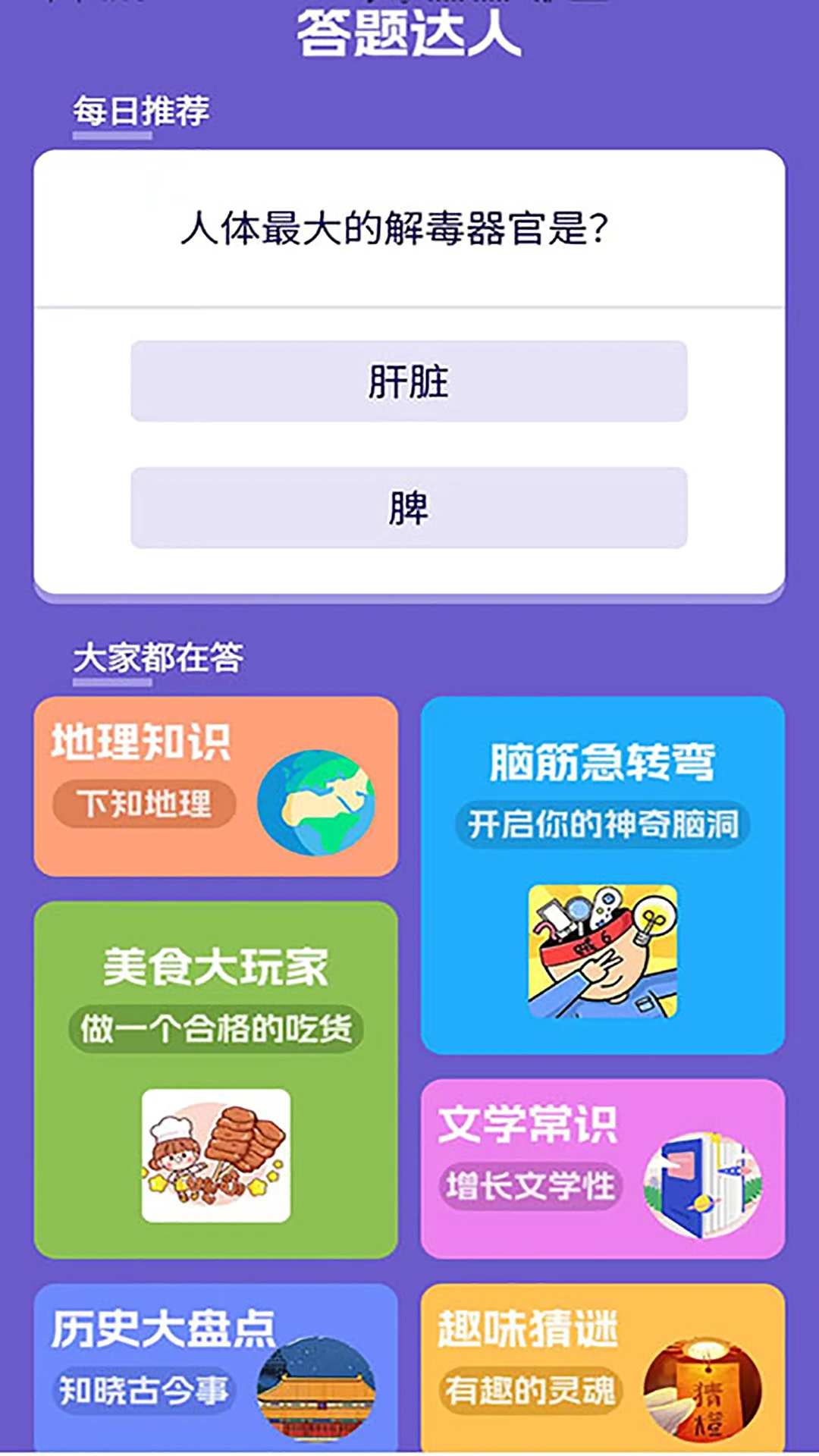
Task: Click the 有趣的灵魂 subtitle text
Action: click(x=531, y=1392)
